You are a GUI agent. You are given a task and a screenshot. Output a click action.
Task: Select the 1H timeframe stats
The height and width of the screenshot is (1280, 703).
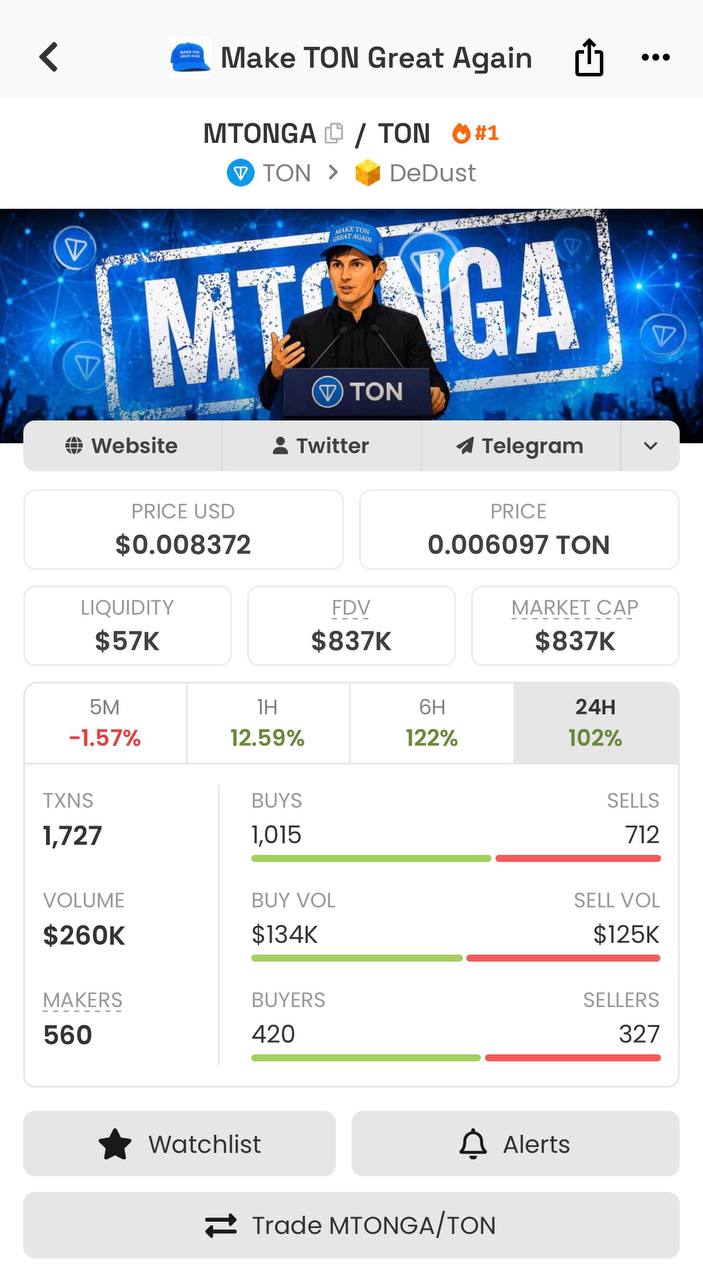pos(268,723)
